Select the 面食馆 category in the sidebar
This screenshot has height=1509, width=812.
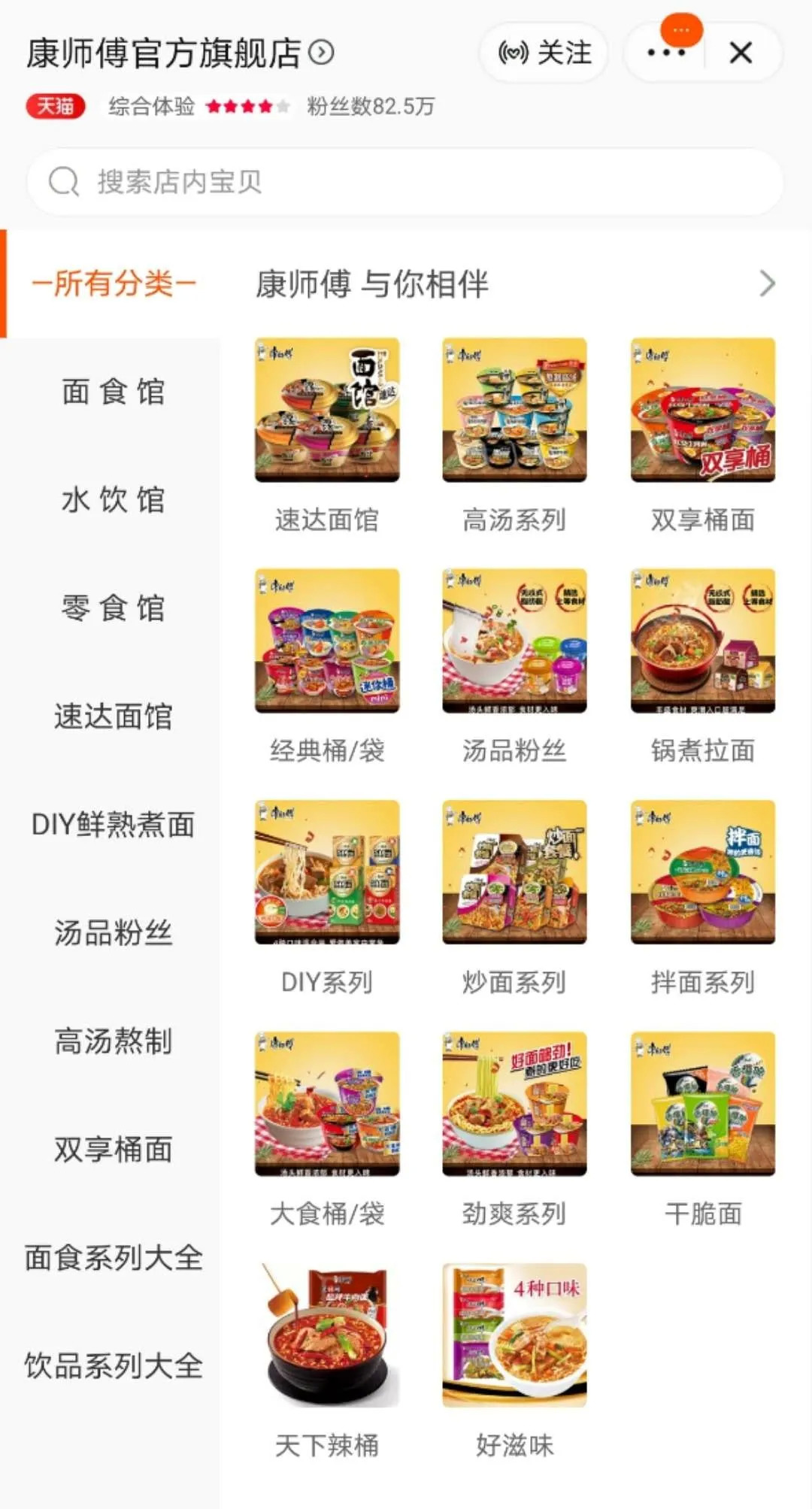point(113,392)
